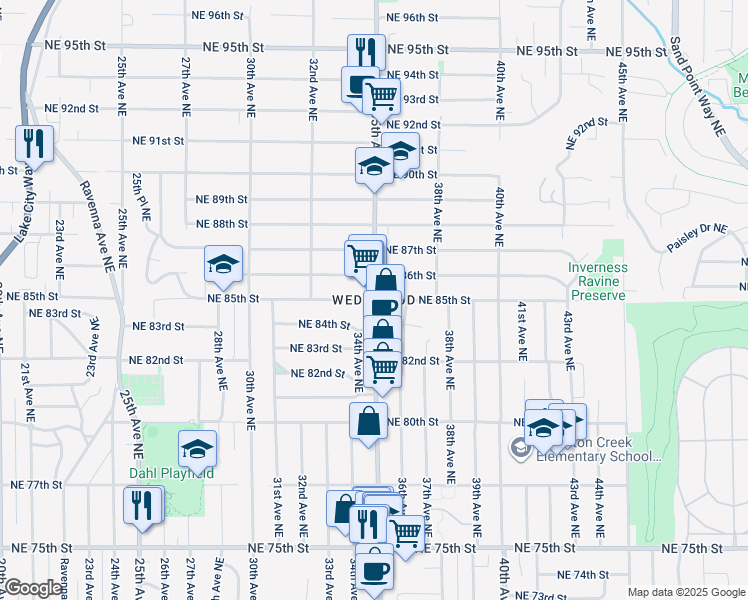Open the school marker at NE 90th St
Viewport: 748px width, 600px height.
374,166
